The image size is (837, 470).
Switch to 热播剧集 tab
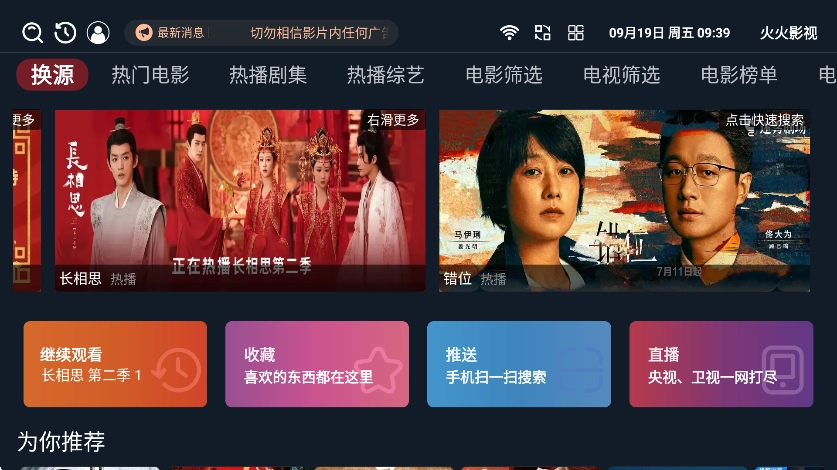268,75
